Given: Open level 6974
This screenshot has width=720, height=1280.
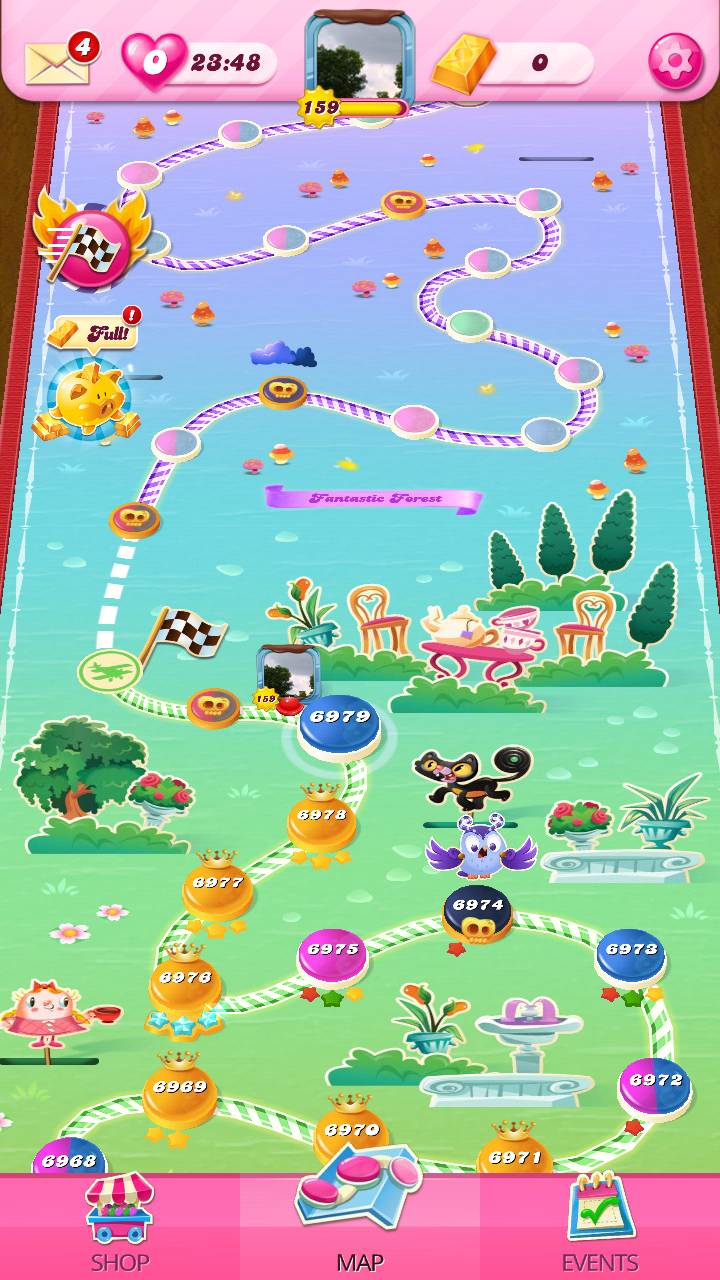Looking at the screenshot, I should tap(478, 910).
